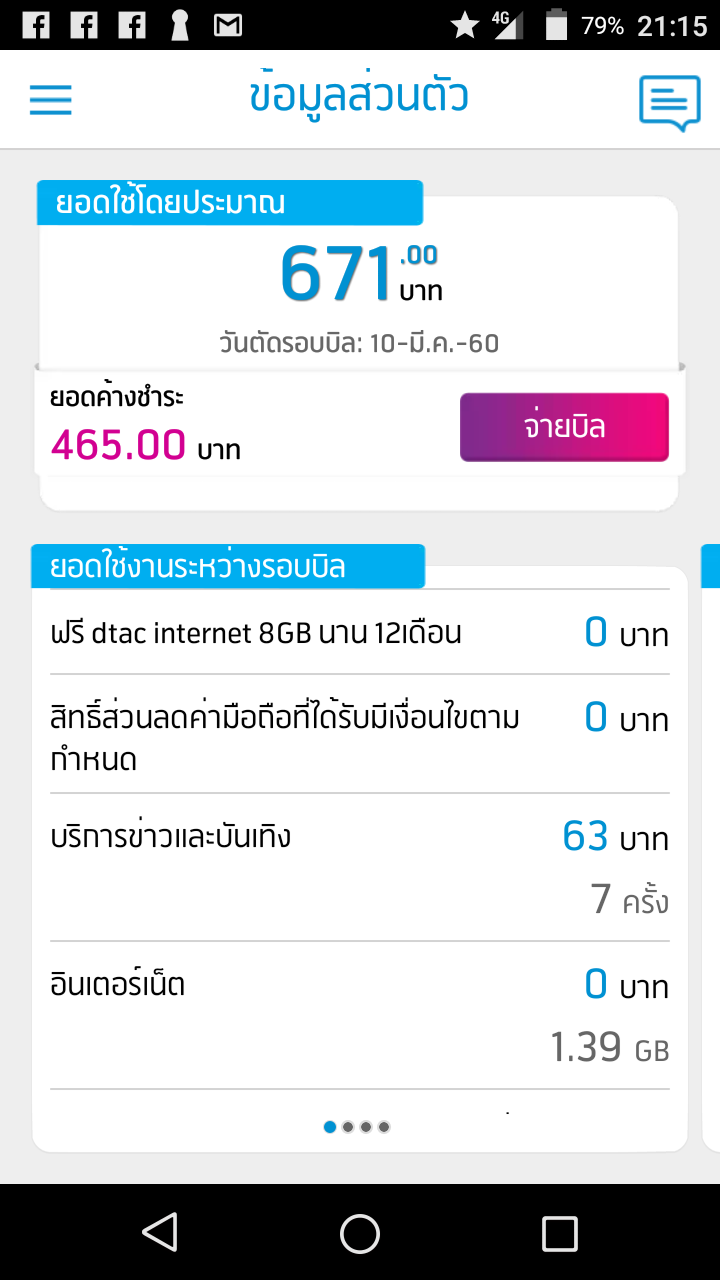
Task: Tap the page indicator dots
Action: [x=357, y=1127]
